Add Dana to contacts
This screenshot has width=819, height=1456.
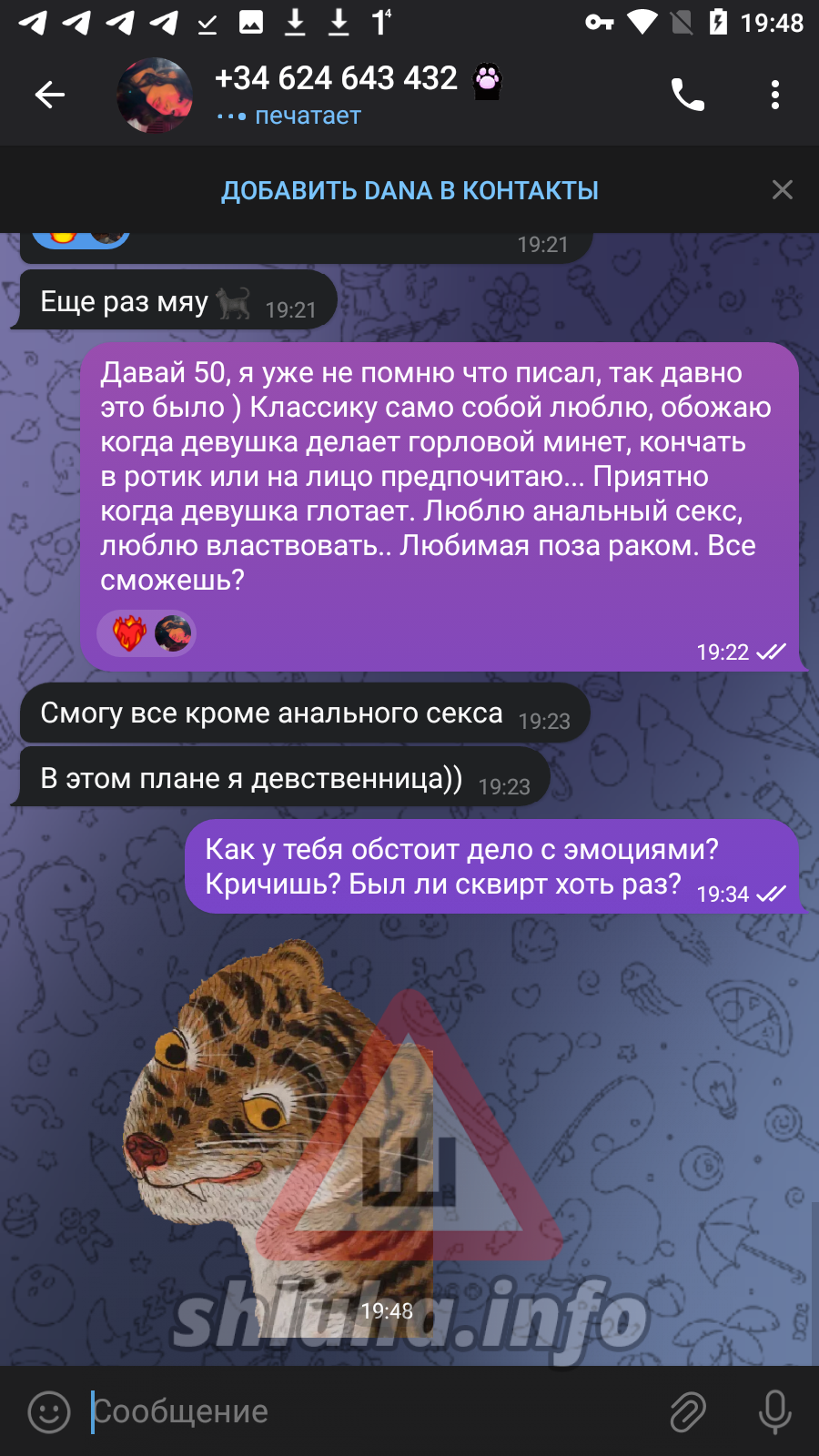point(409,190)
